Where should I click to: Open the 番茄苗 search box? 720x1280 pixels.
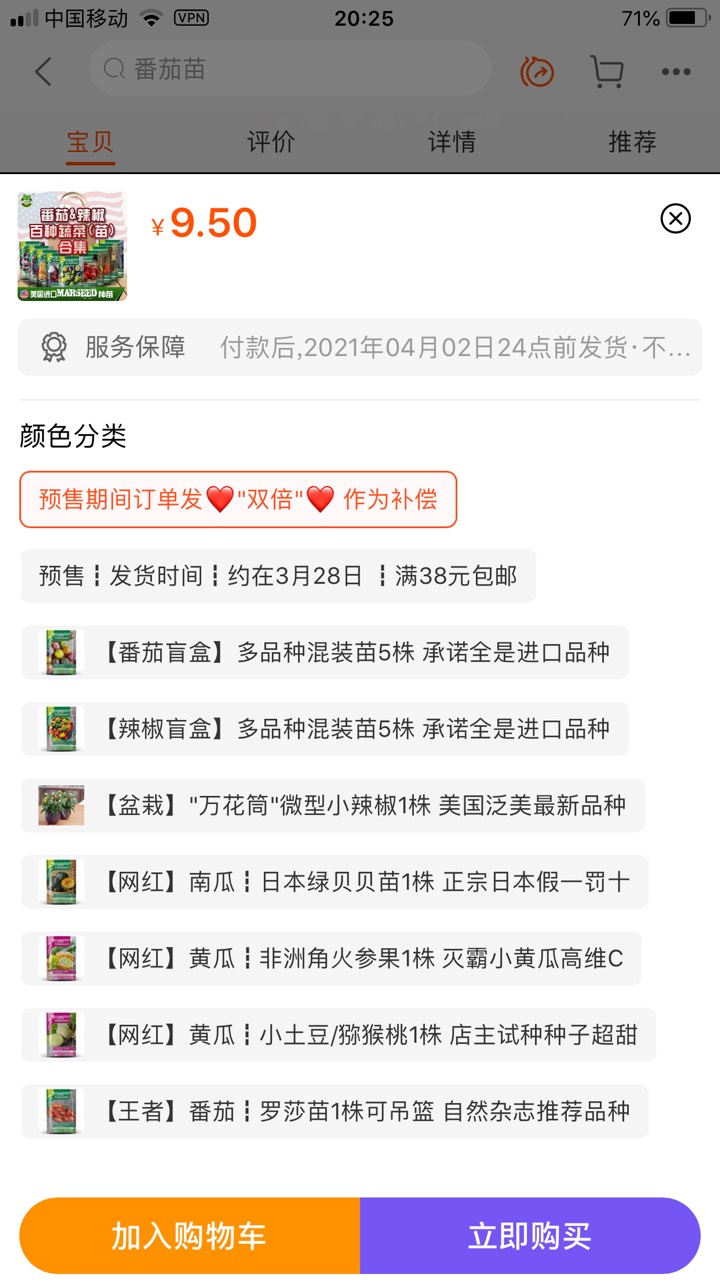[290, 69]
